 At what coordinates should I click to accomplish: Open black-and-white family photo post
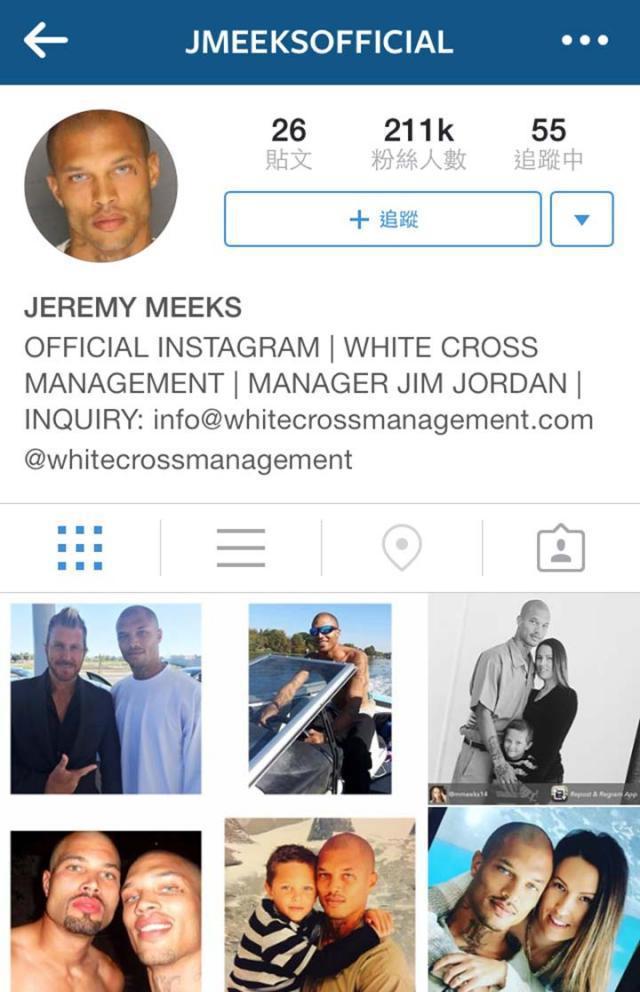tap(534, 698)
